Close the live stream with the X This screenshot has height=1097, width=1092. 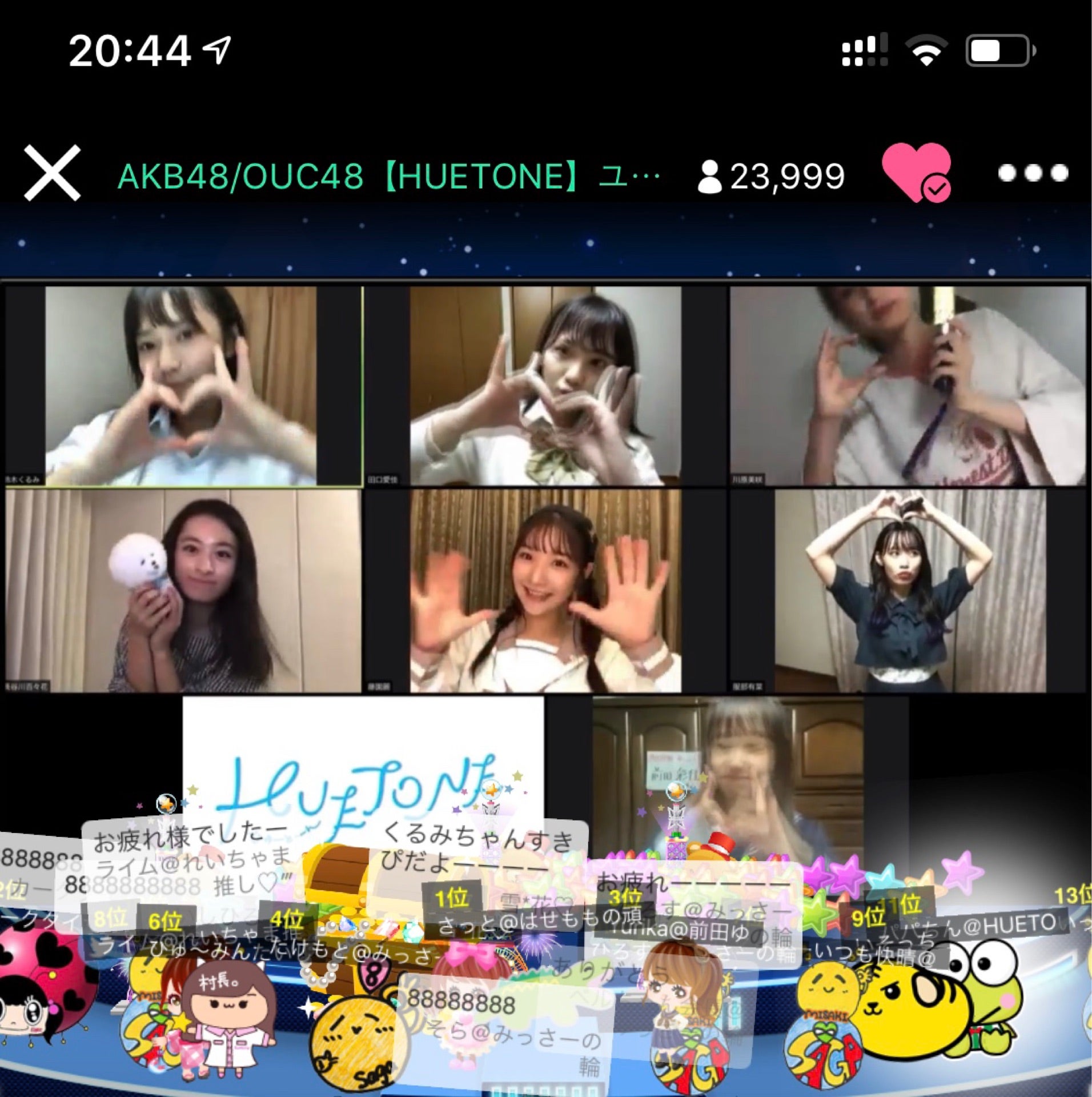(51, 173)
